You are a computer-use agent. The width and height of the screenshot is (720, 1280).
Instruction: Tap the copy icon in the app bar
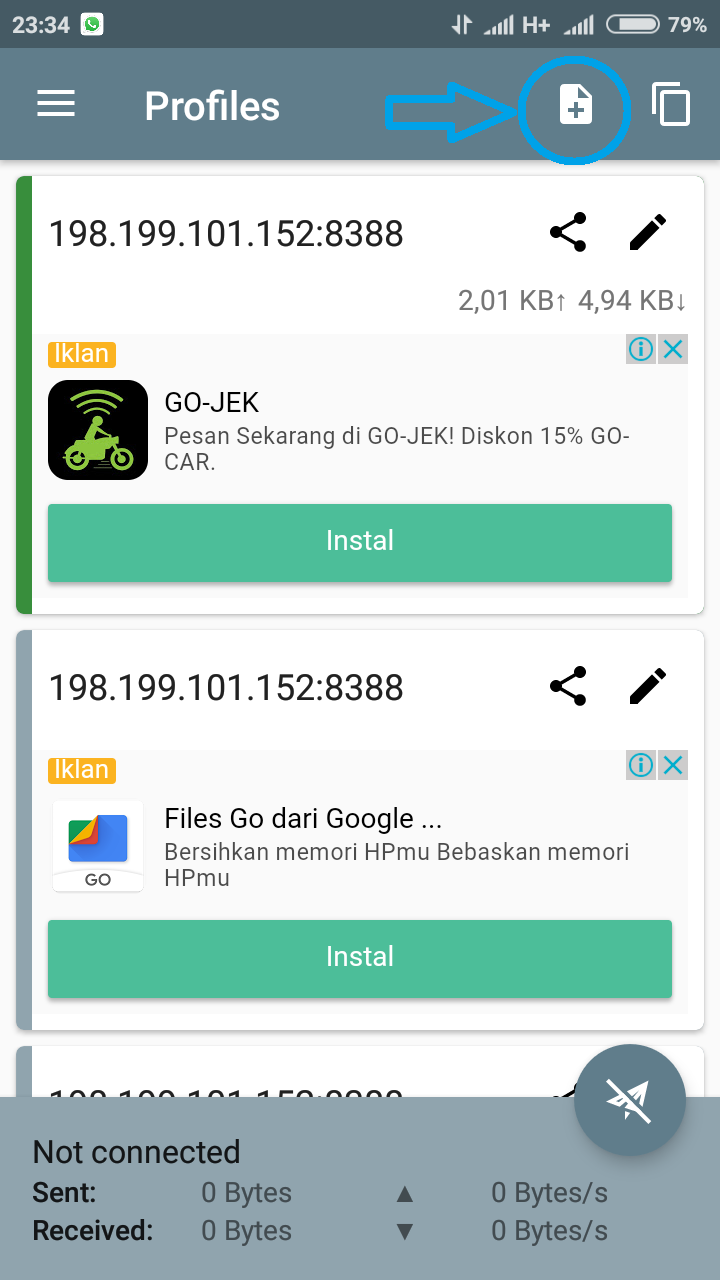[671, 105]
